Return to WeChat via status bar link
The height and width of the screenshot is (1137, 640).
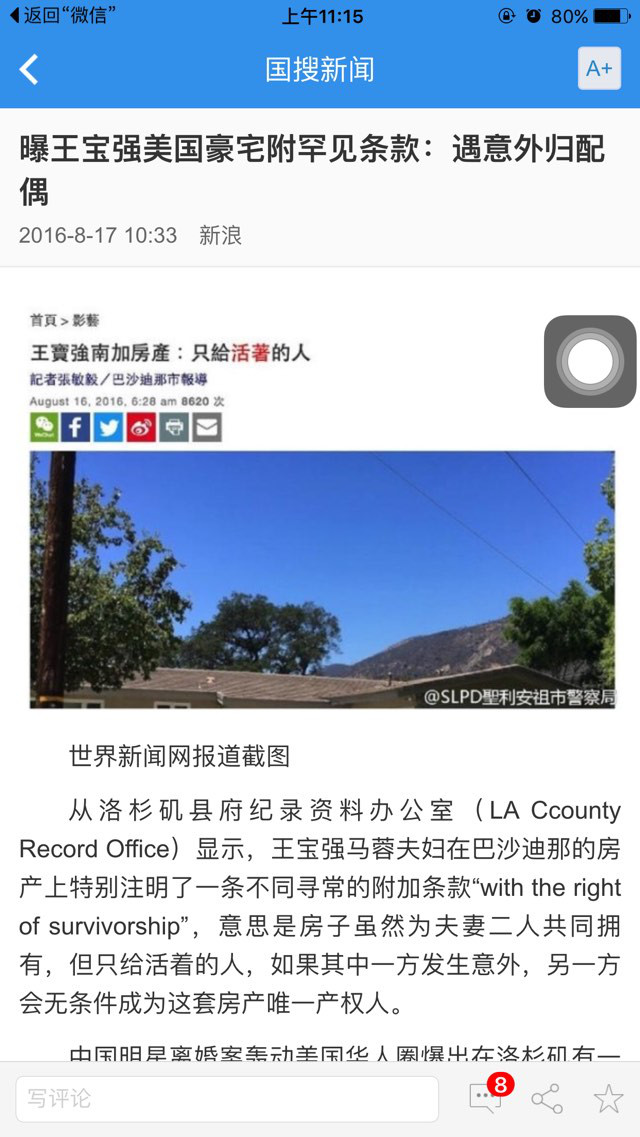(62, 15)
